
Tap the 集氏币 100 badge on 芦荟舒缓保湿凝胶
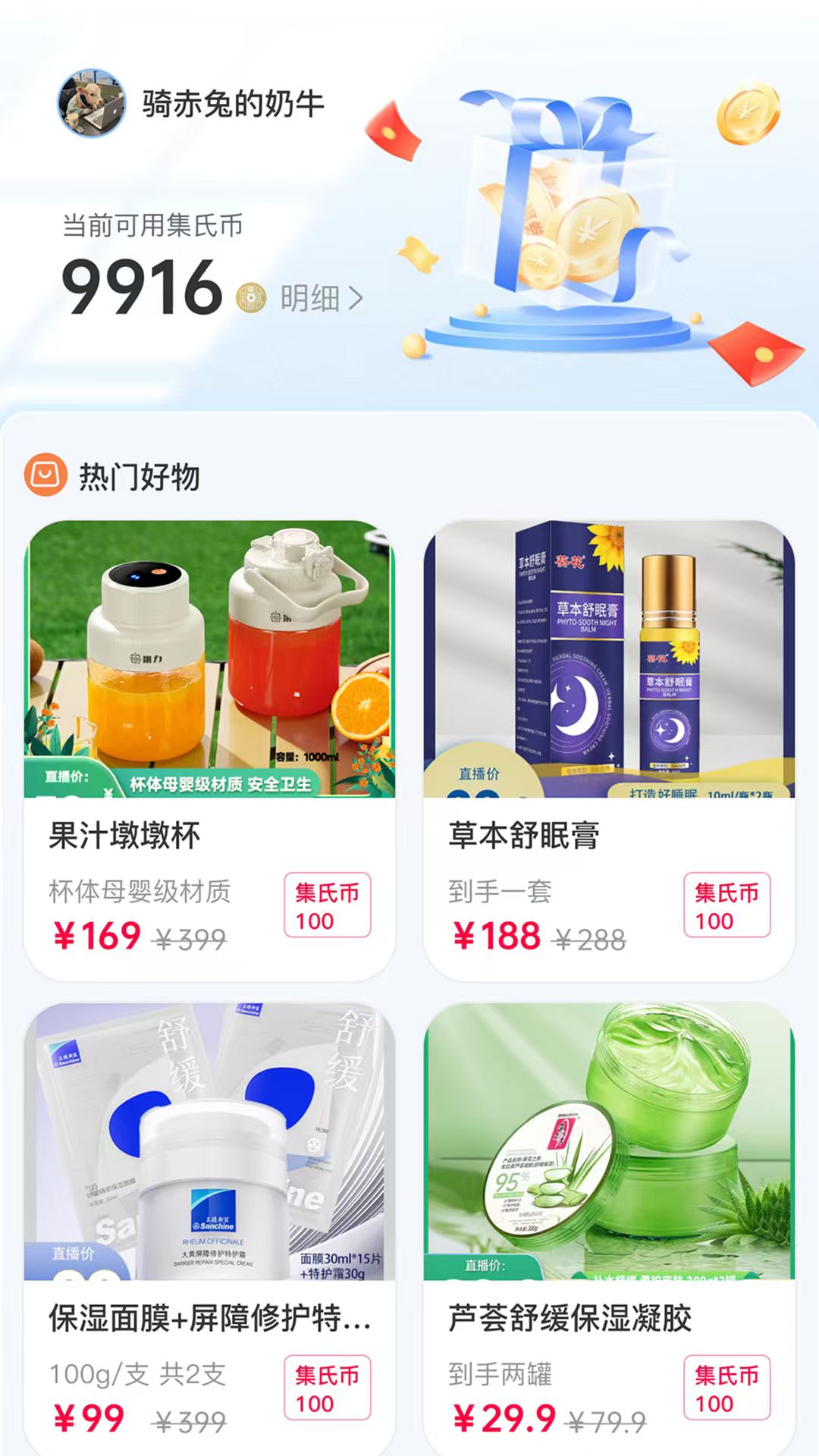click(726, 1388)
